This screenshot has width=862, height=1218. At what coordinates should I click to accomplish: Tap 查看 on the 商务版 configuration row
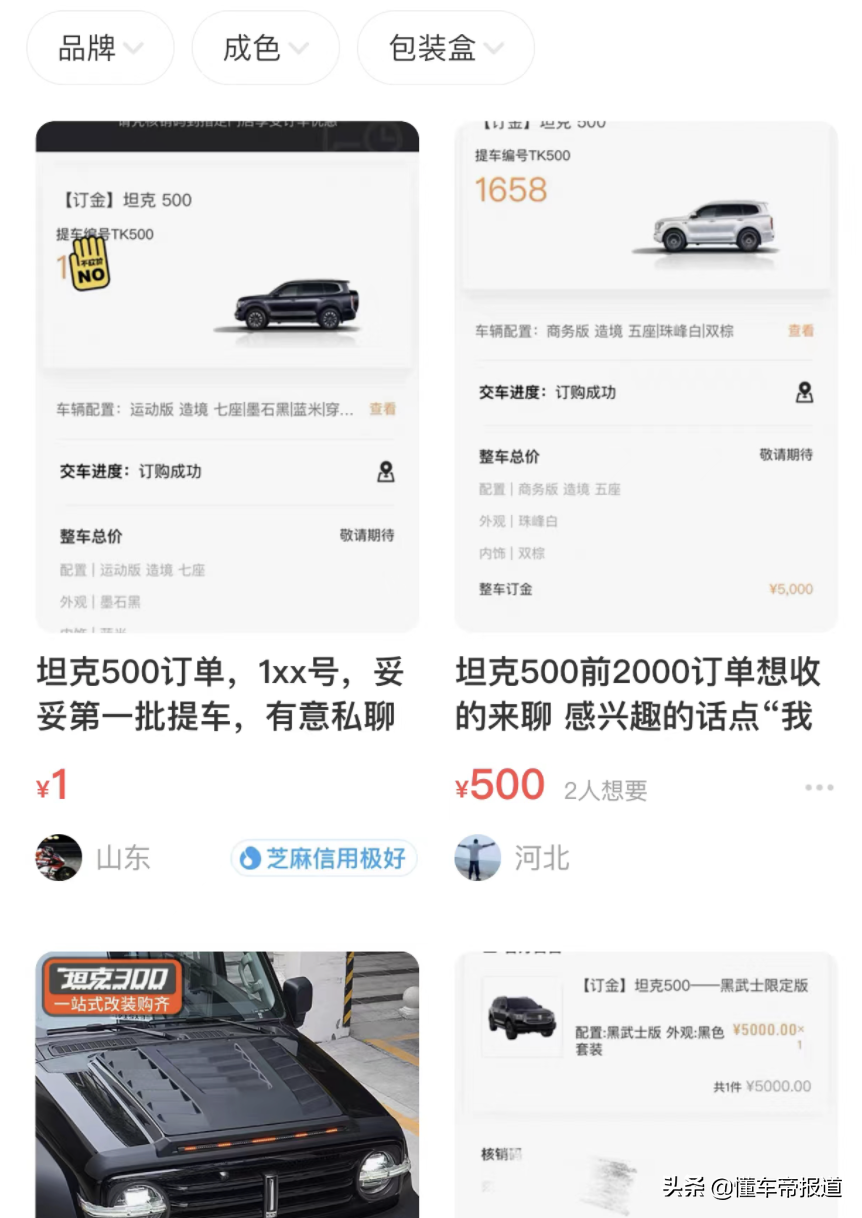[x=801, y=332]
